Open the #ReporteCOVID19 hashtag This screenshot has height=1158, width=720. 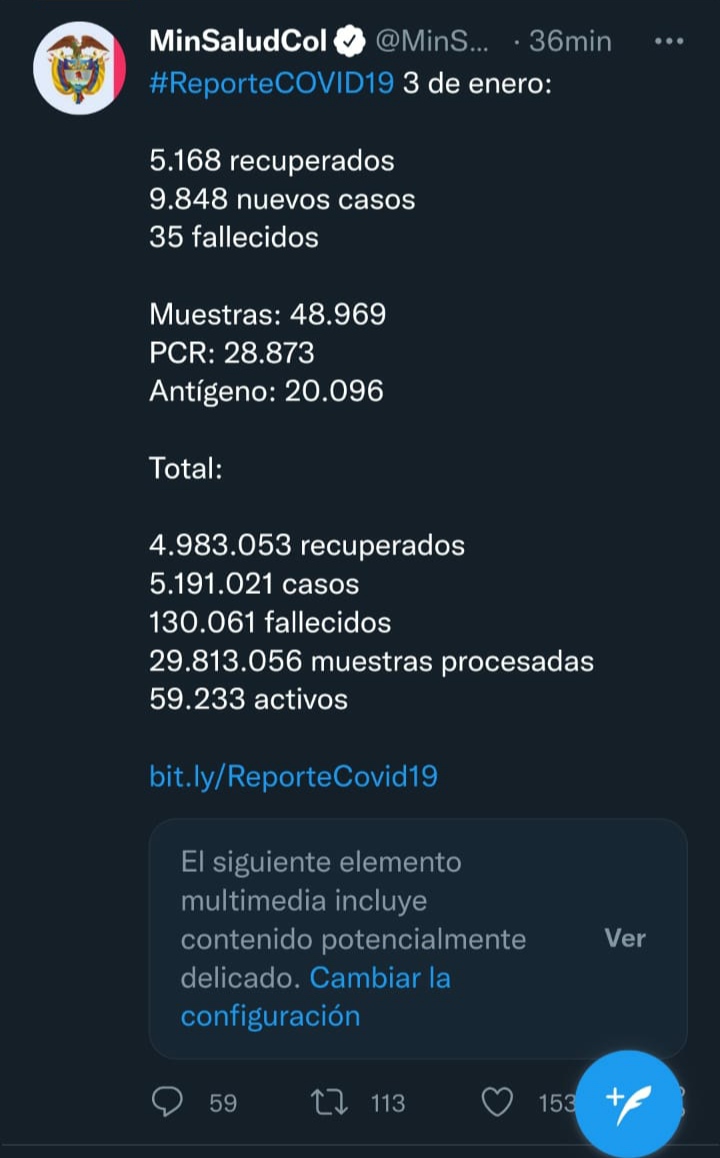pos(271,82)
